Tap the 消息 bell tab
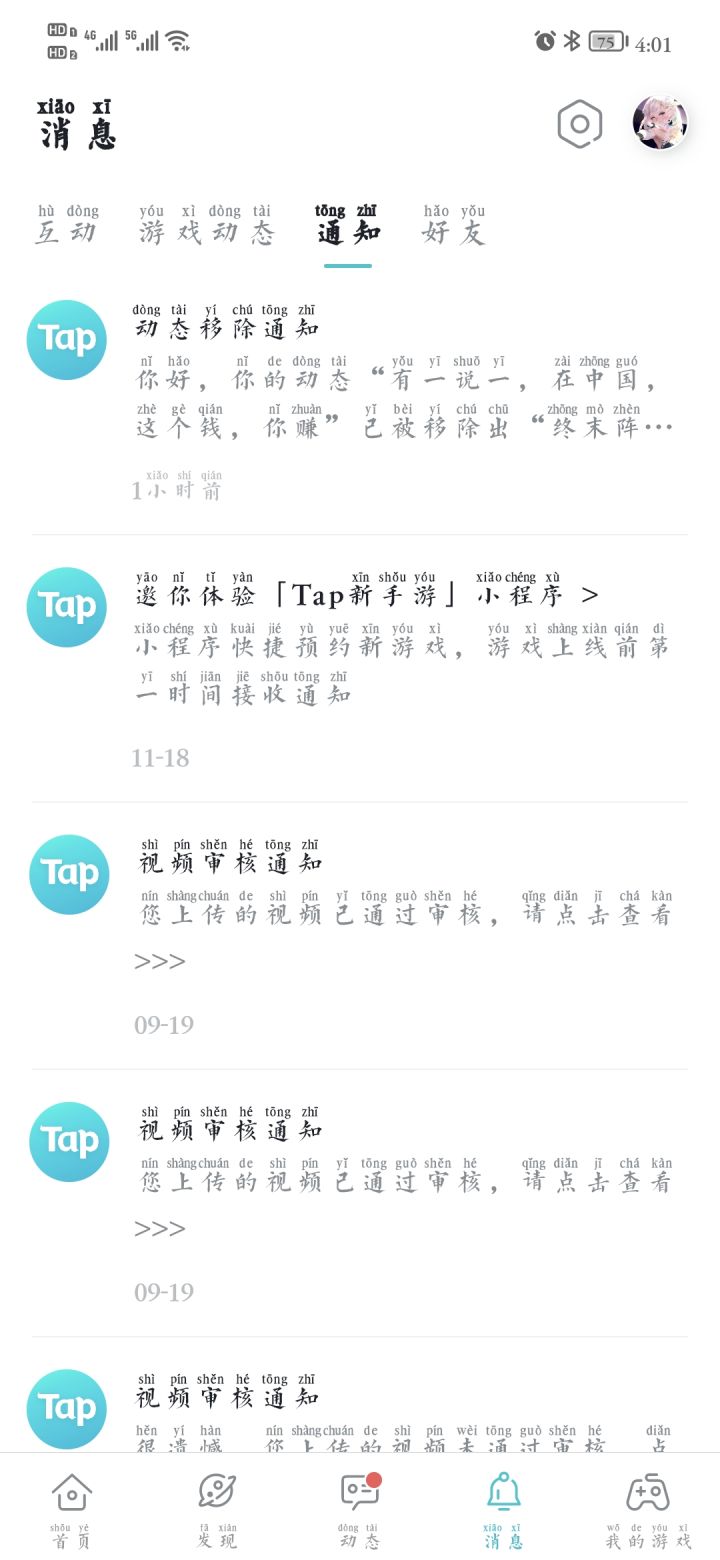The height and width of the screenshot is (1560, 720). click(x=503, y=1506)
